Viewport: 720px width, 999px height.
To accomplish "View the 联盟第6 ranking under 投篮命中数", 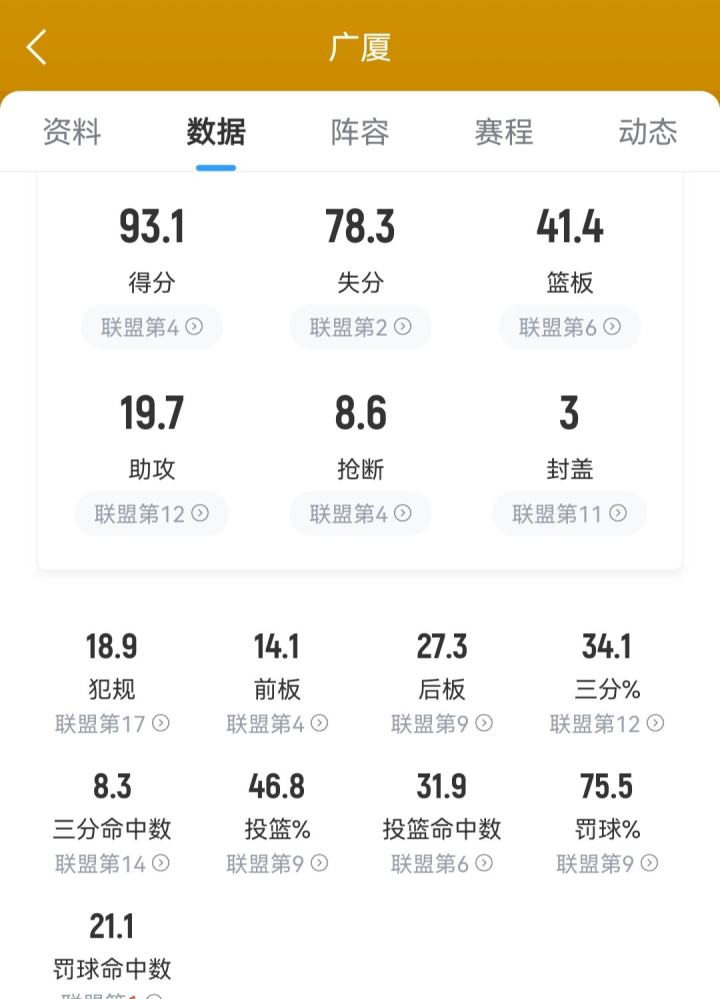I will click(442, 864).
